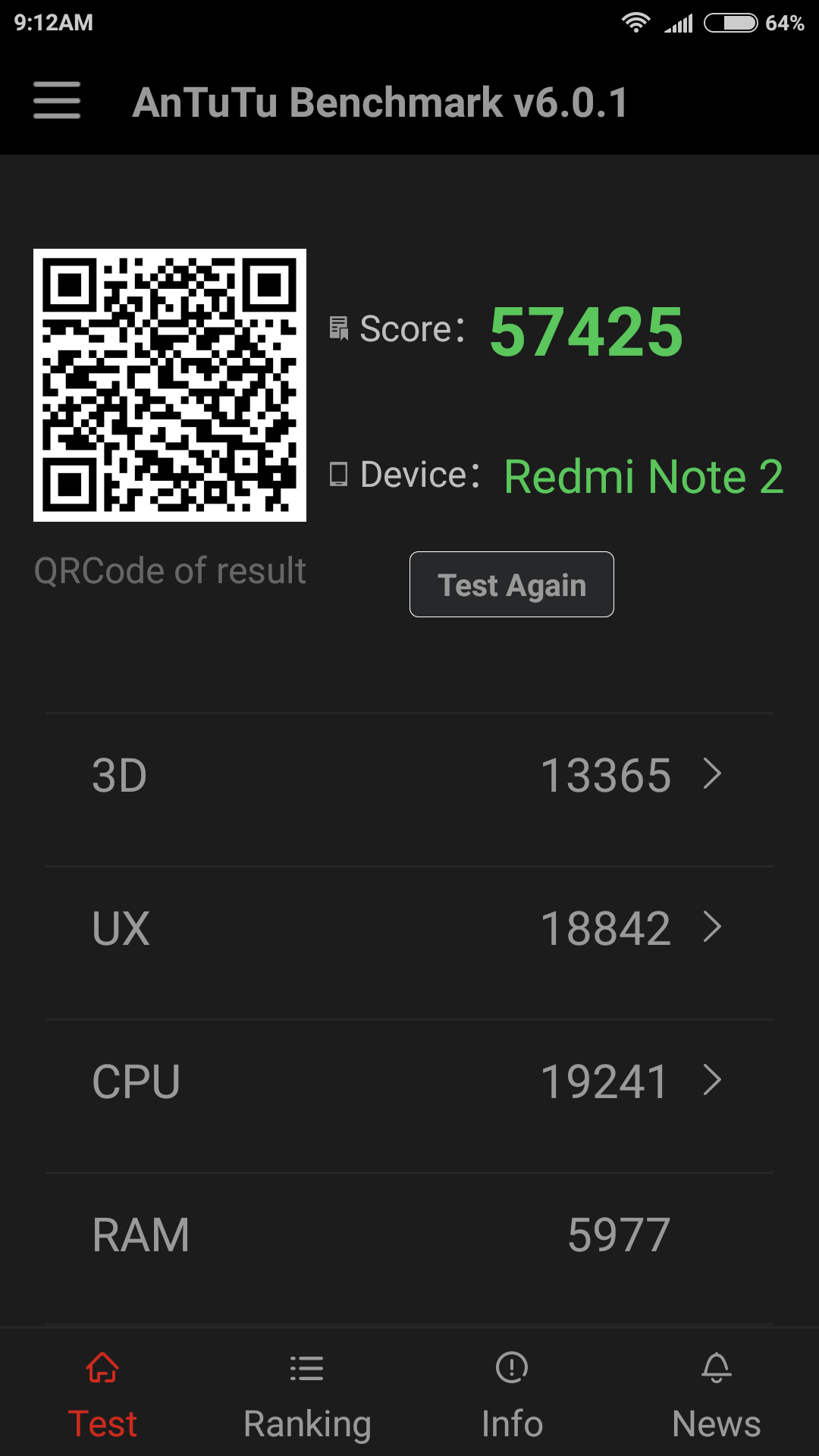
Task: Expand the UX score row
Action: pos(409,928)
